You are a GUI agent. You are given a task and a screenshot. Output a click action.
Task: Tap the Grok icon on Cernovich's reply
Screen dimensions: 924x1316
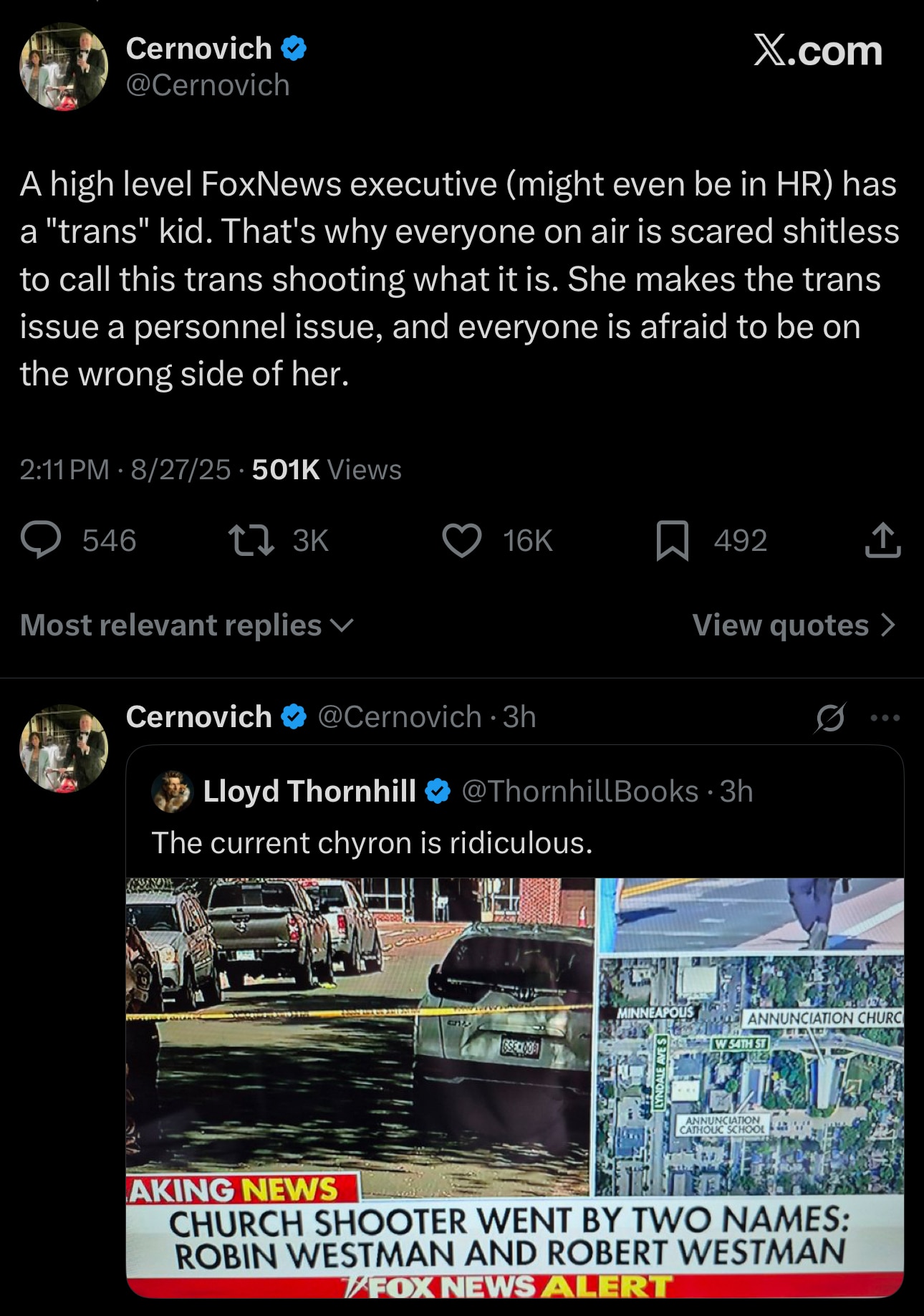pos(829,717)
